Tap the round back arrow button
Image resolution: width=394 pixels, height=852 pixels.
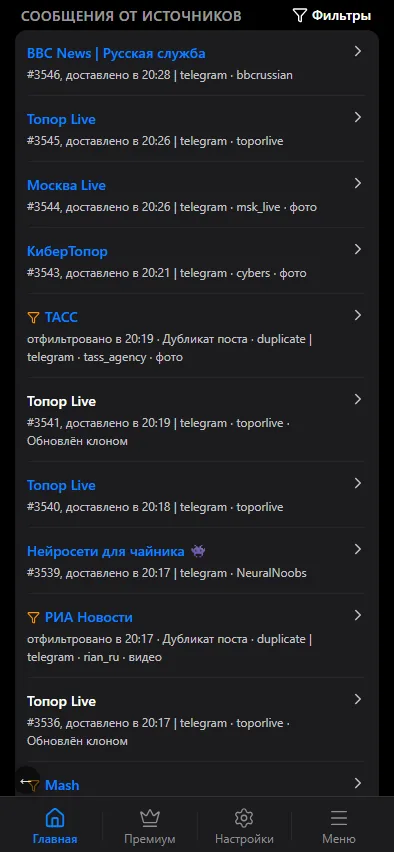[26, 781]
